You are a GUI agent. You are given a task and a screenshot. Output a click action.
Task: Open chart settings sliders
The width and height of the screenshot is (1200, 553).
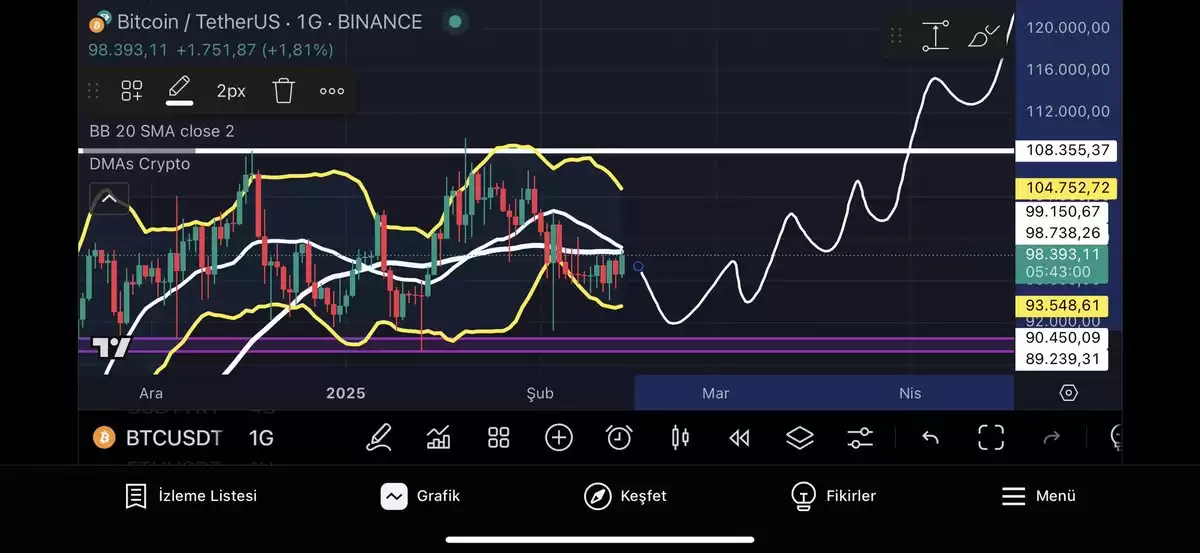pyautogui.click(x=860, y=437)
